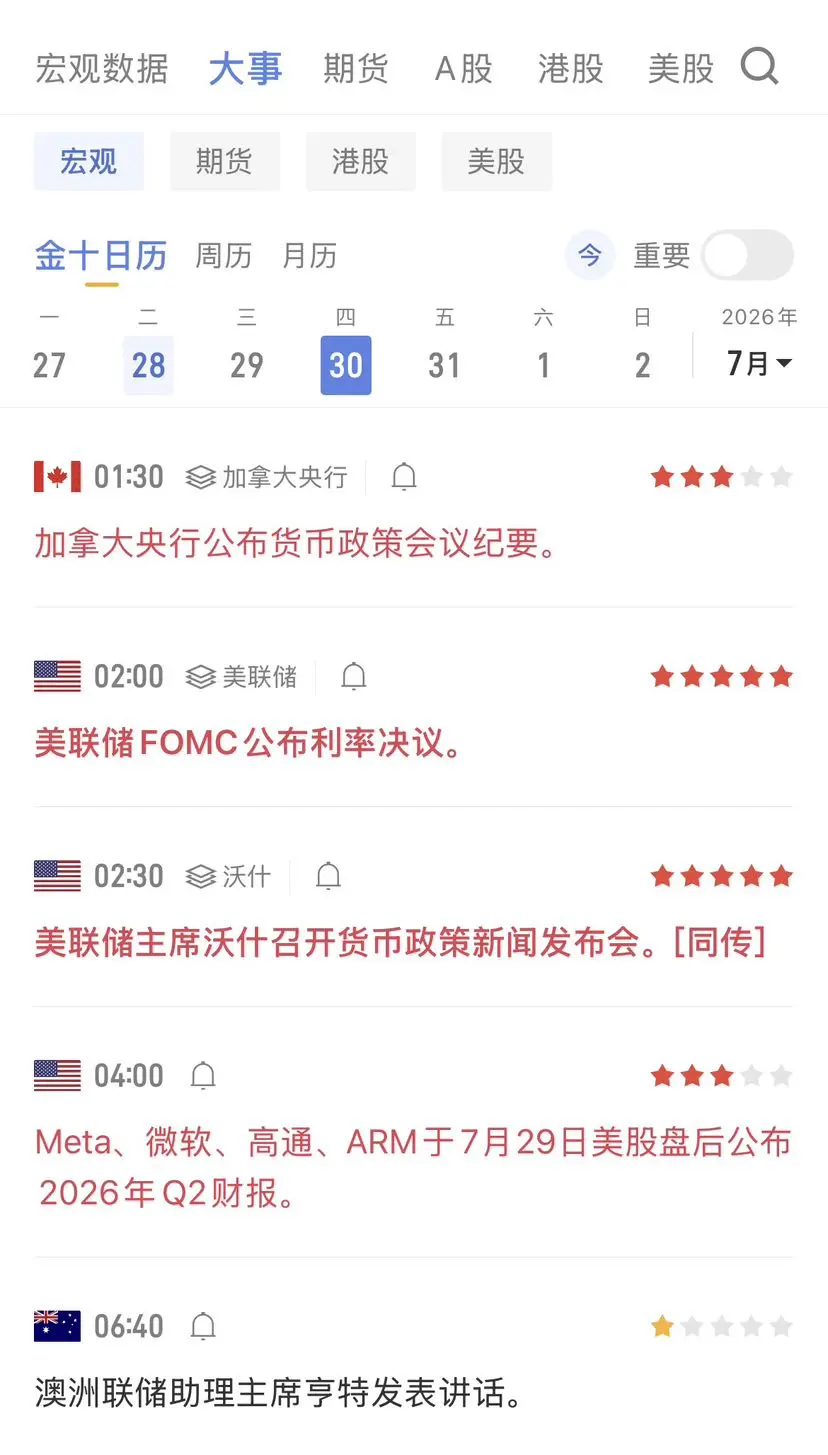Switch to 月历 view
This screenshot has height=1455, width=828.
click(x=309, y=256)
